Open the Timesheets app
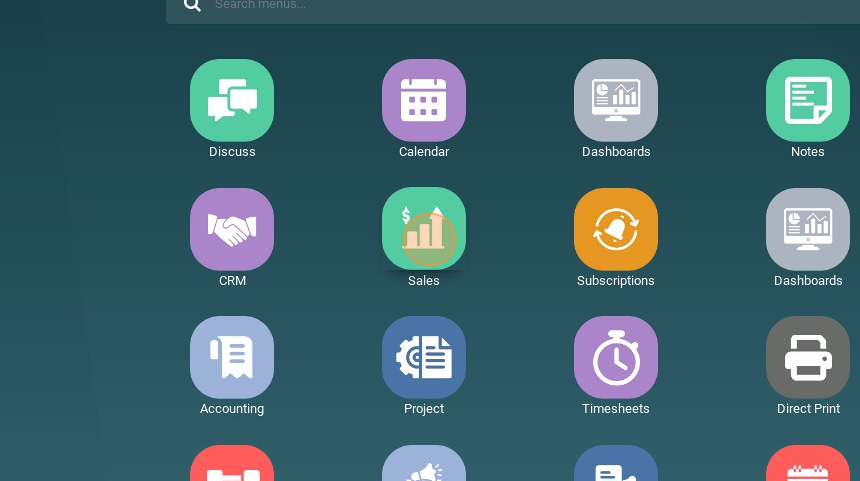 point(616,357)
